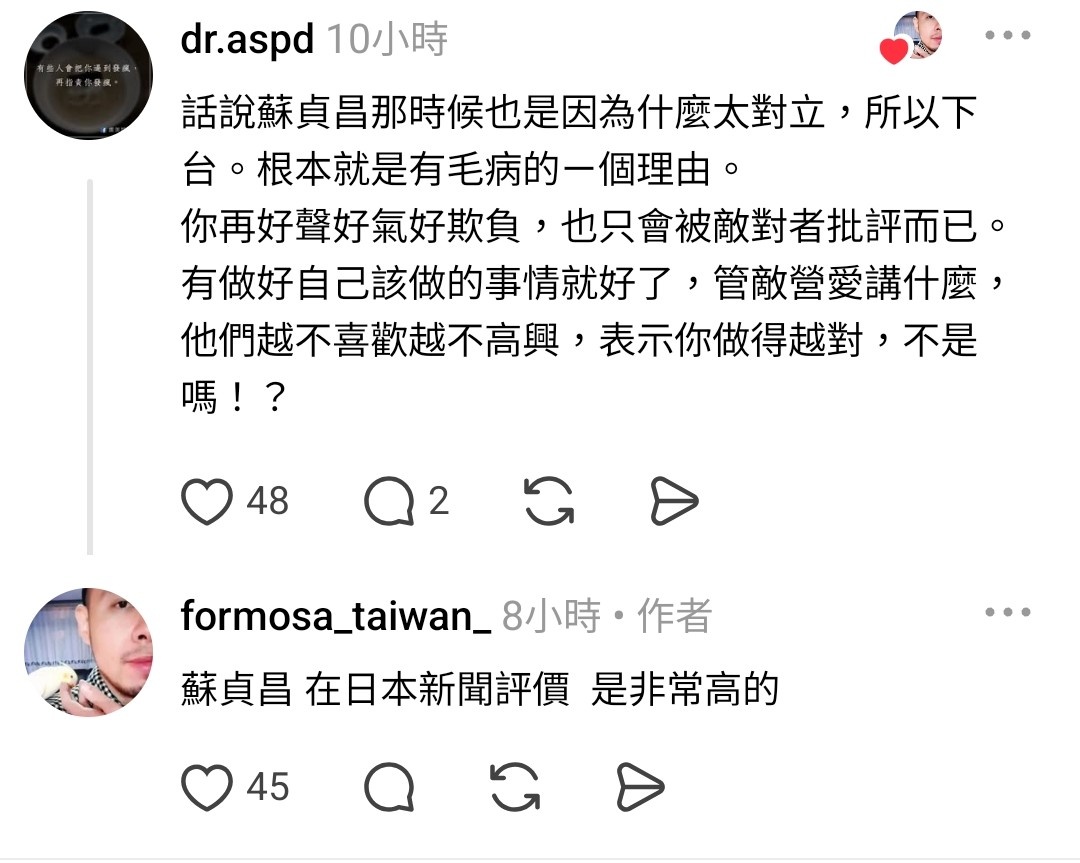Like formosa_taiwan_'s reply
The height and width of the screenshot is (863, 1080).
click(207, 787)
